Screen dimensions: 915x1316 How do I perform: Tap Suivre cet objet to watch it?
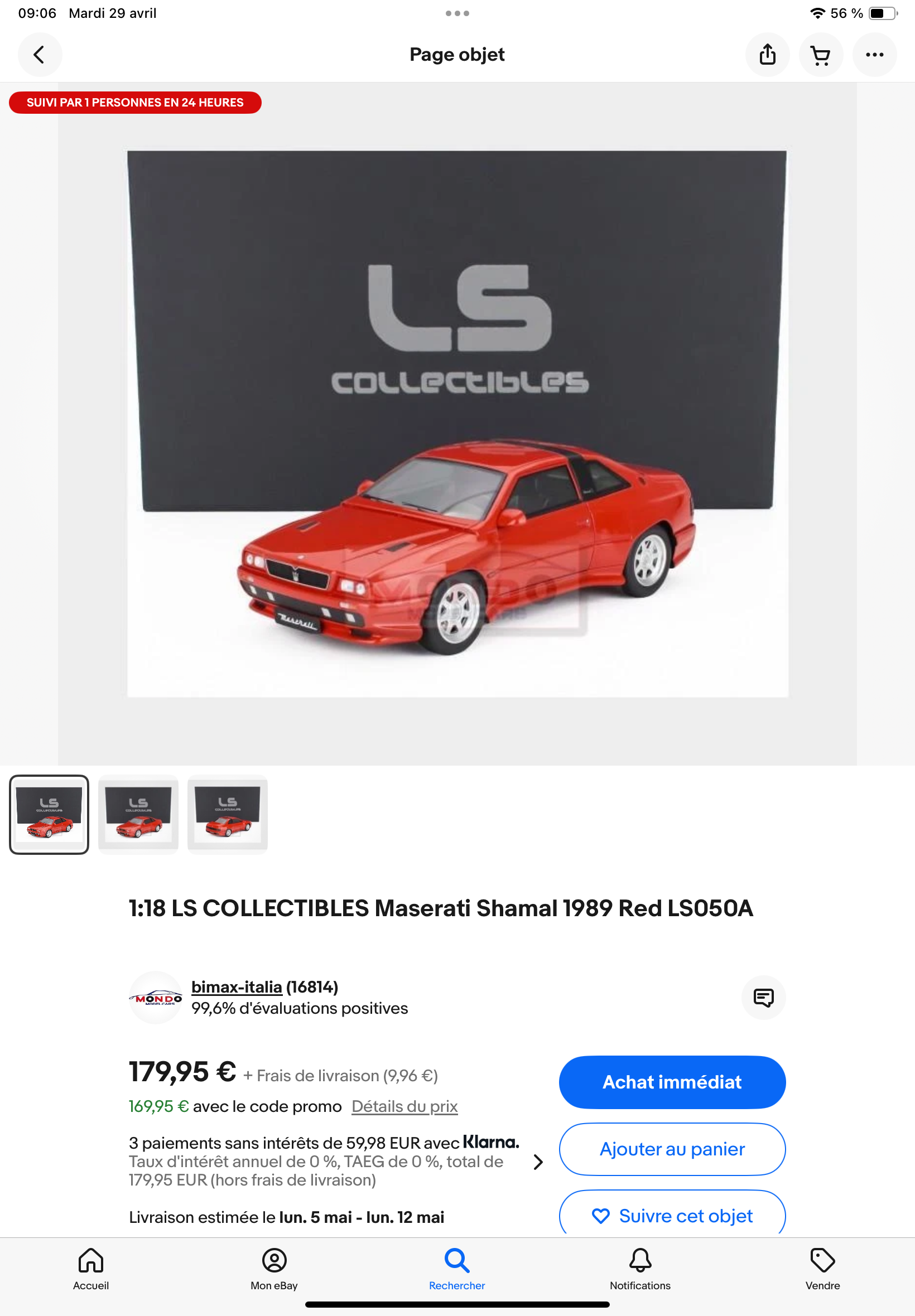tap(672, 1215)
